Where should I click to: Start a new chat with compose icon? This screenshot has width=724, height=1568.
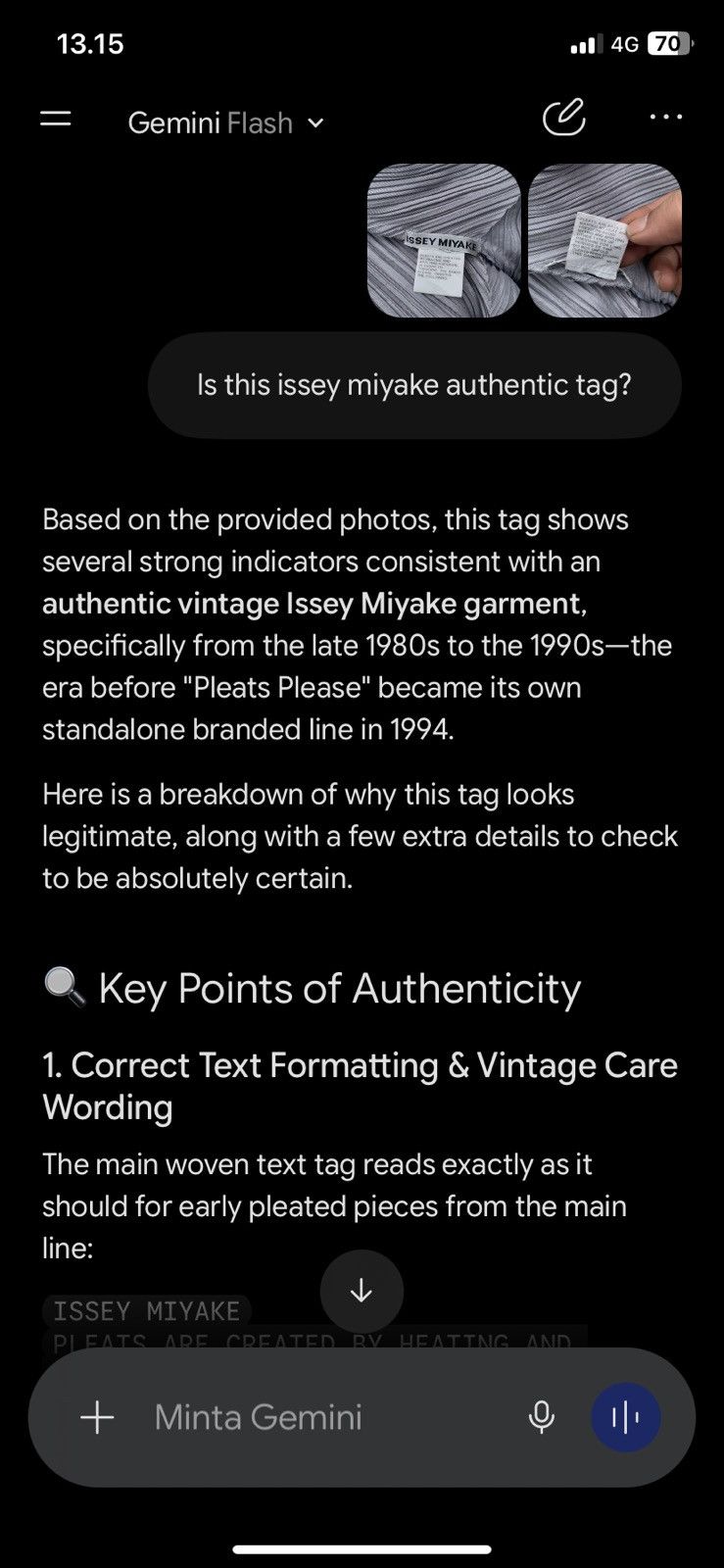pos(563,119)
